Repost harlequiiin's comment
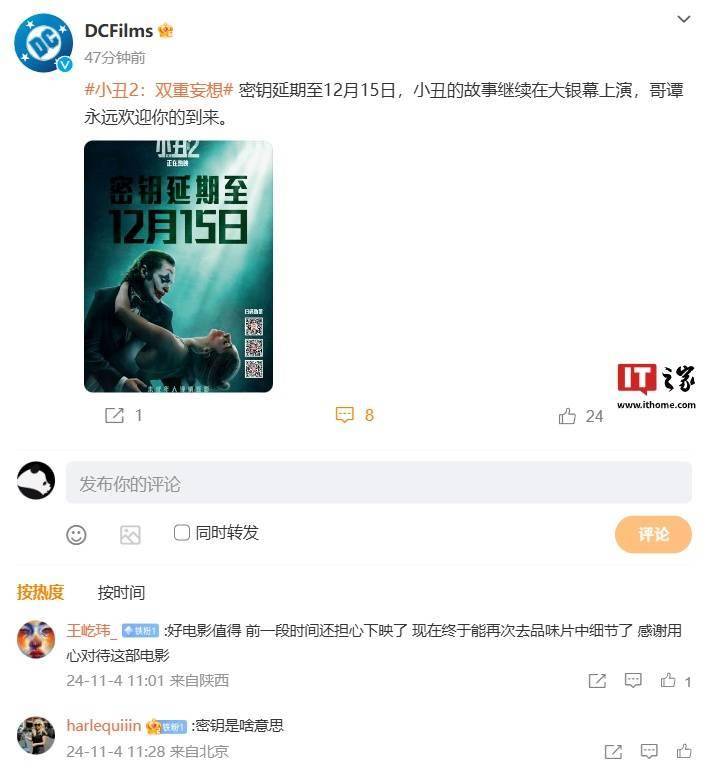 612,751
